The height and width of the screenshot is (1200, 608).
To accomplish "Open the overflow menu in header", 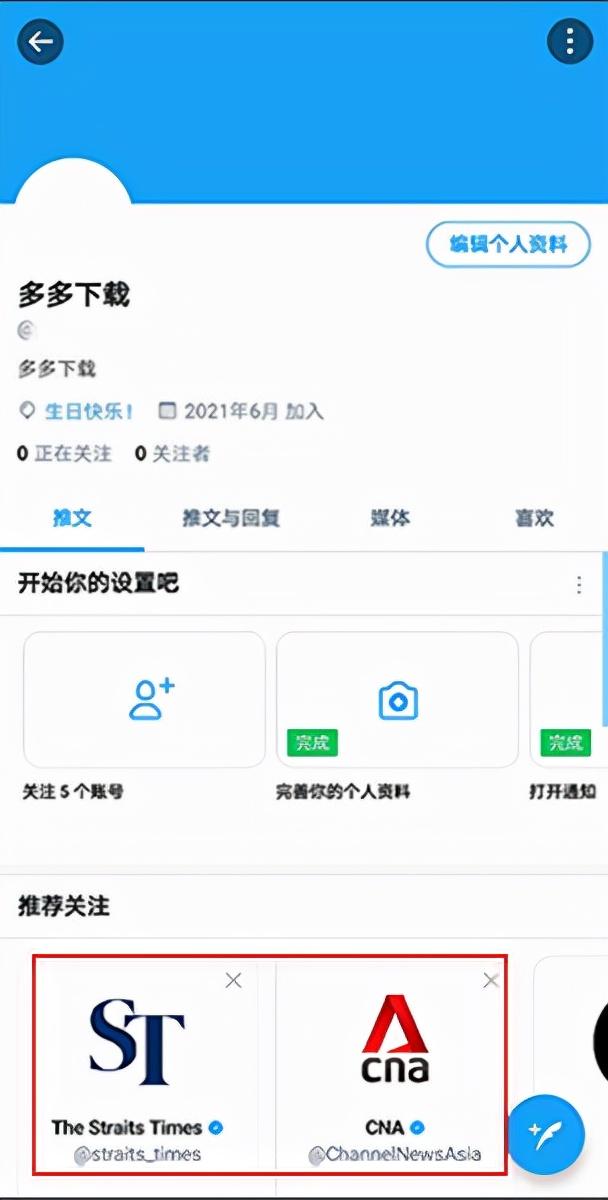I will point(570,42).
